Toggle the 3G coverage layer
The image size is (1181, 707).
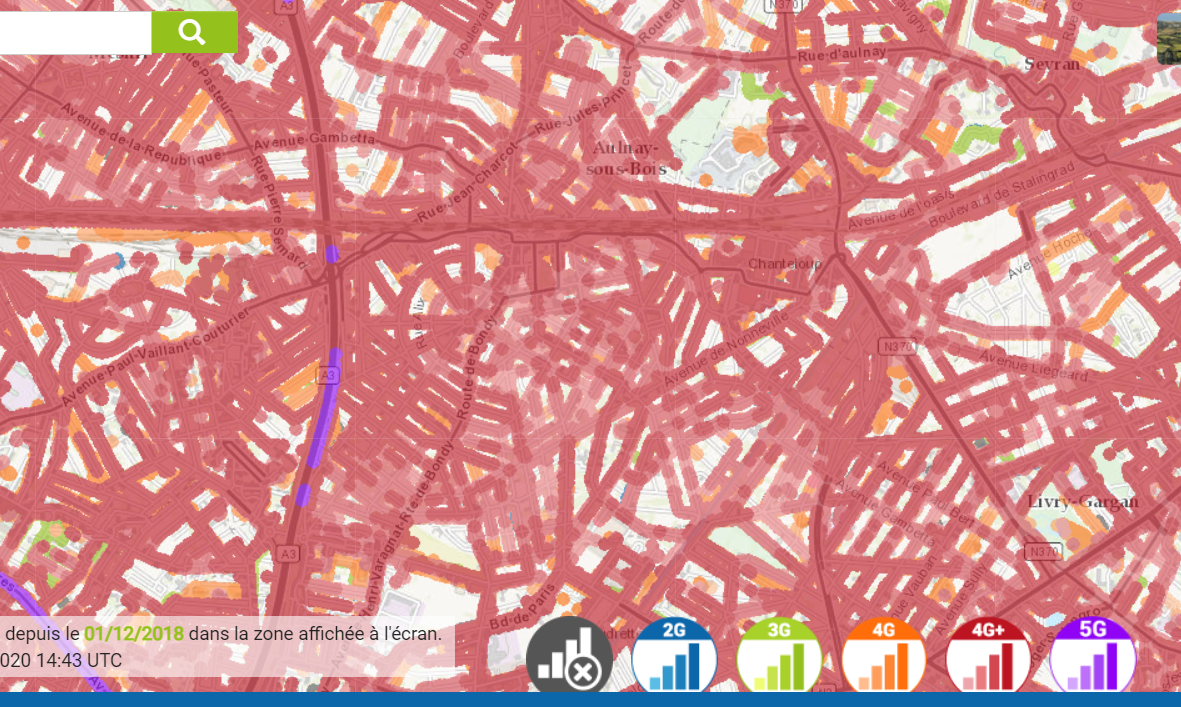[x=779, y=657]
